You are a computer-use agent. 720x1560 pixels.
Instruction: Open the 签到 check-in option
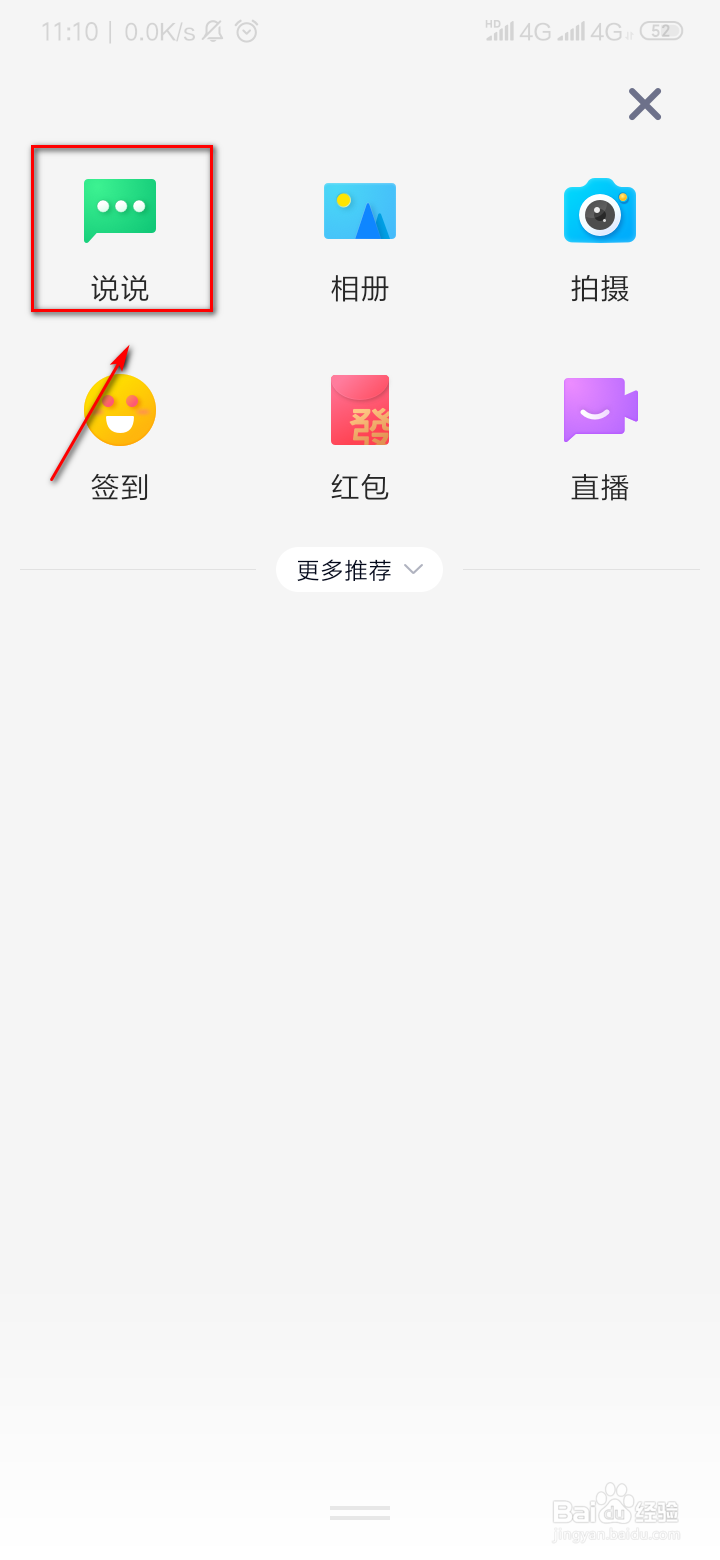[120, 438]
